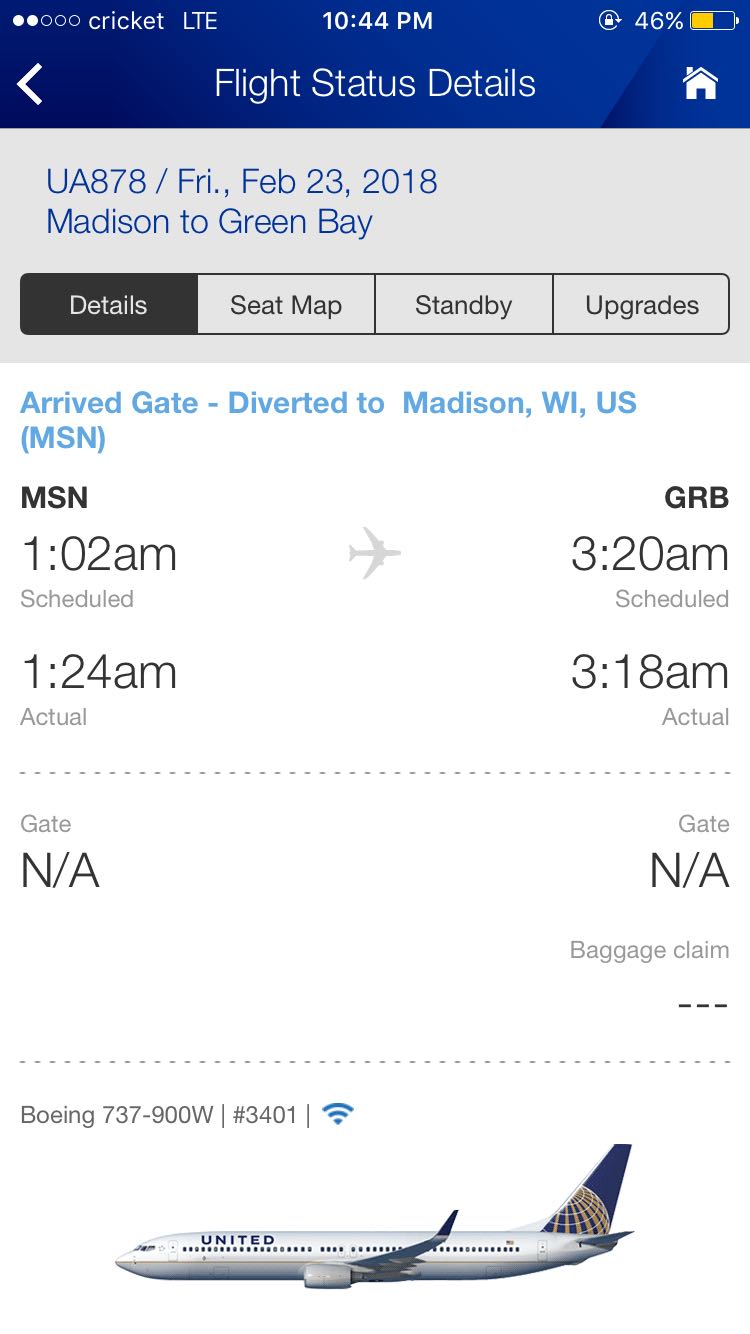
Task: View the Standby list tab
Action: click(464, 305)
